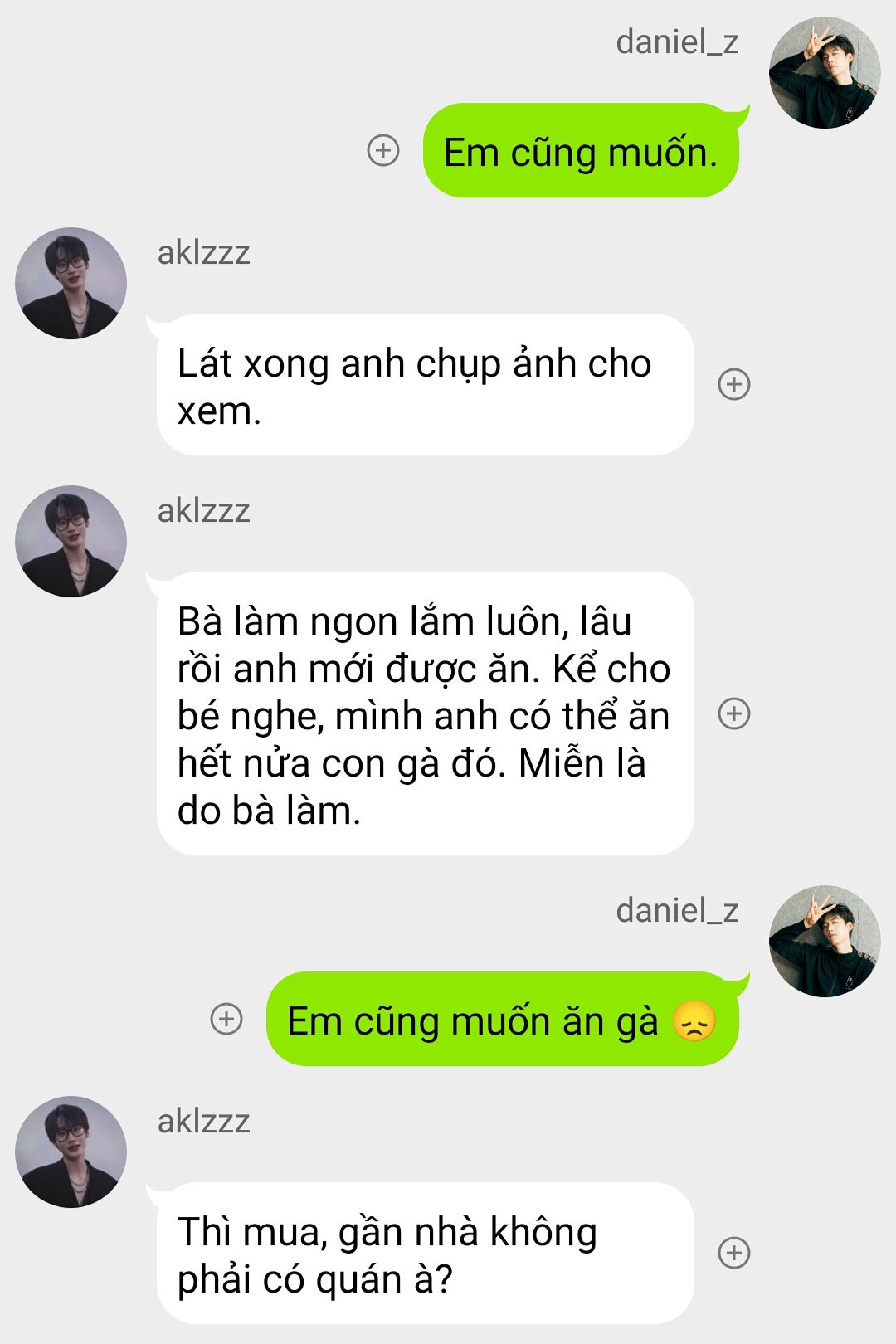The height and width of the screenshot is (1344, 896).
Task: Tap the plus icon beside "Thì mua, gần nhà"
Action: pos(734,1253)
